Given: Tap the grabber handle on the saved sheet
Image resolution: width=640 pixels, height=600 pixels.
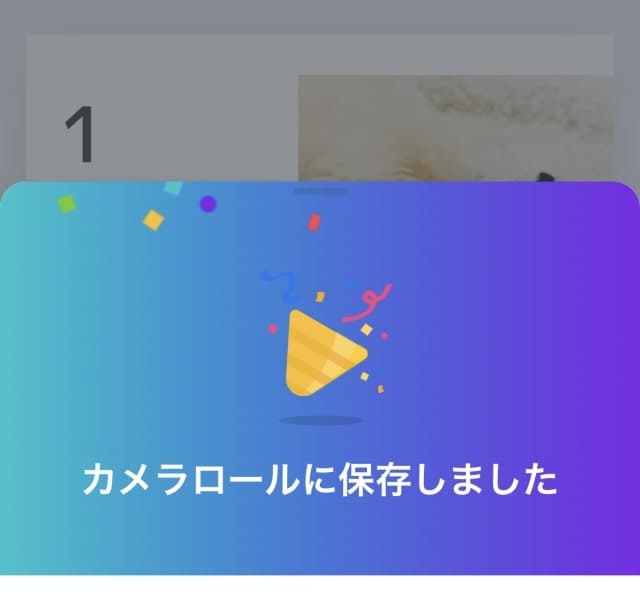Looking at the screenshot, I should (320, 191).
